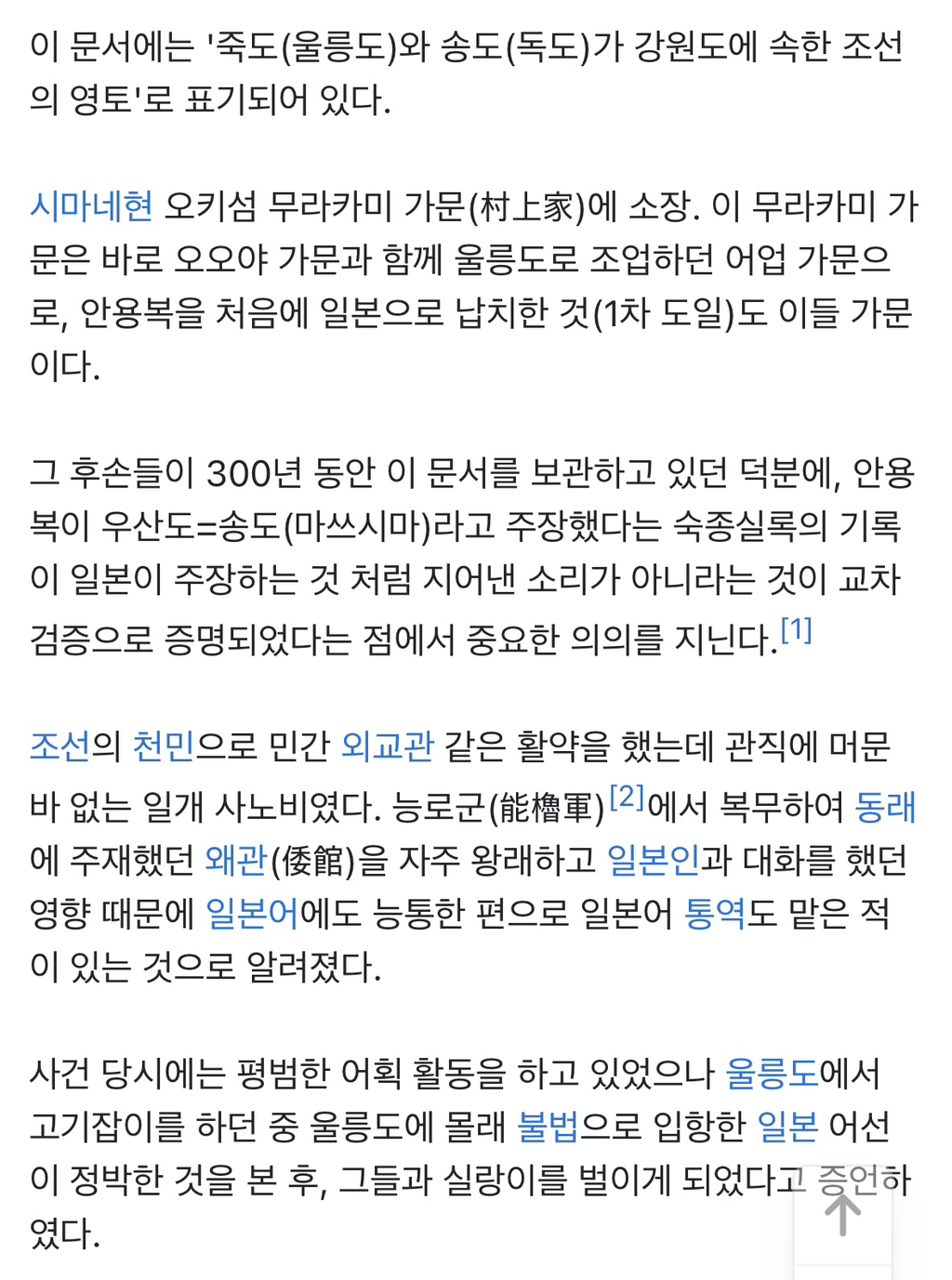This screenshot has width=952, height=1280.
Task: Open footnote [1] reference
Action: coord(797,630)
